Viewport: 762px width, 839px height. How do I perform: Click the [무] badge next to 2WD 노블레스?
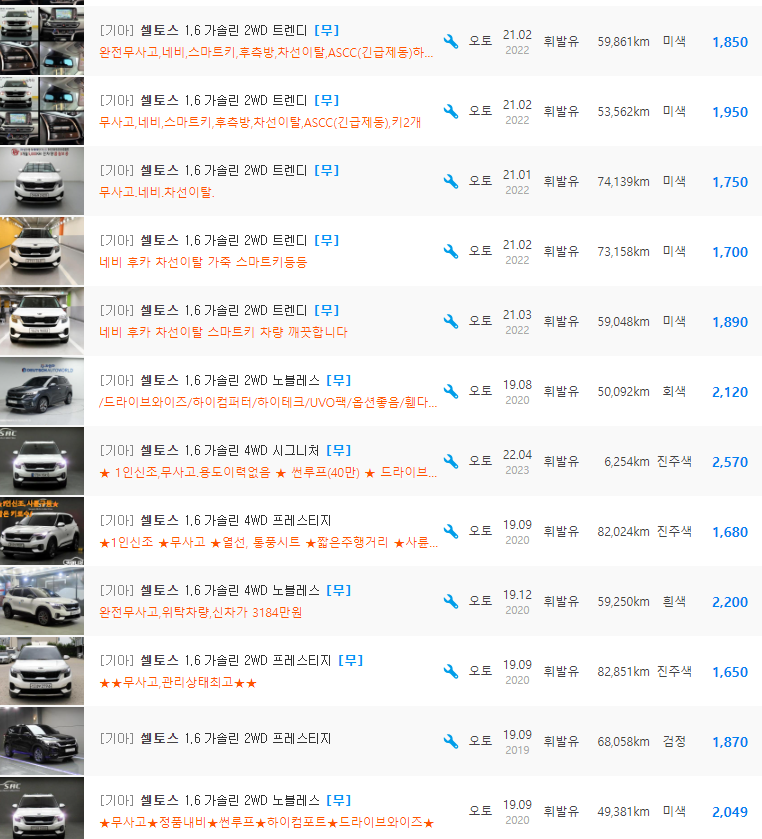pyautogui.click(x=339, y=380)
